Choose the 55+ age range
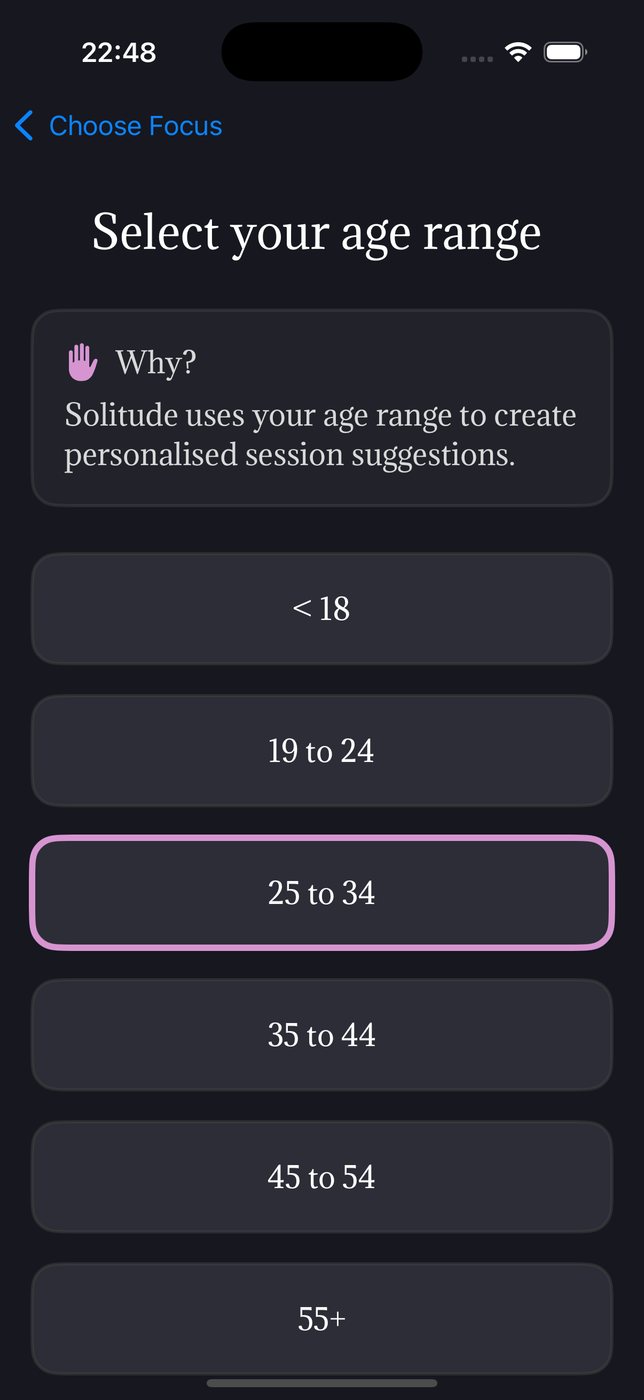 (x=321, y=1318)
